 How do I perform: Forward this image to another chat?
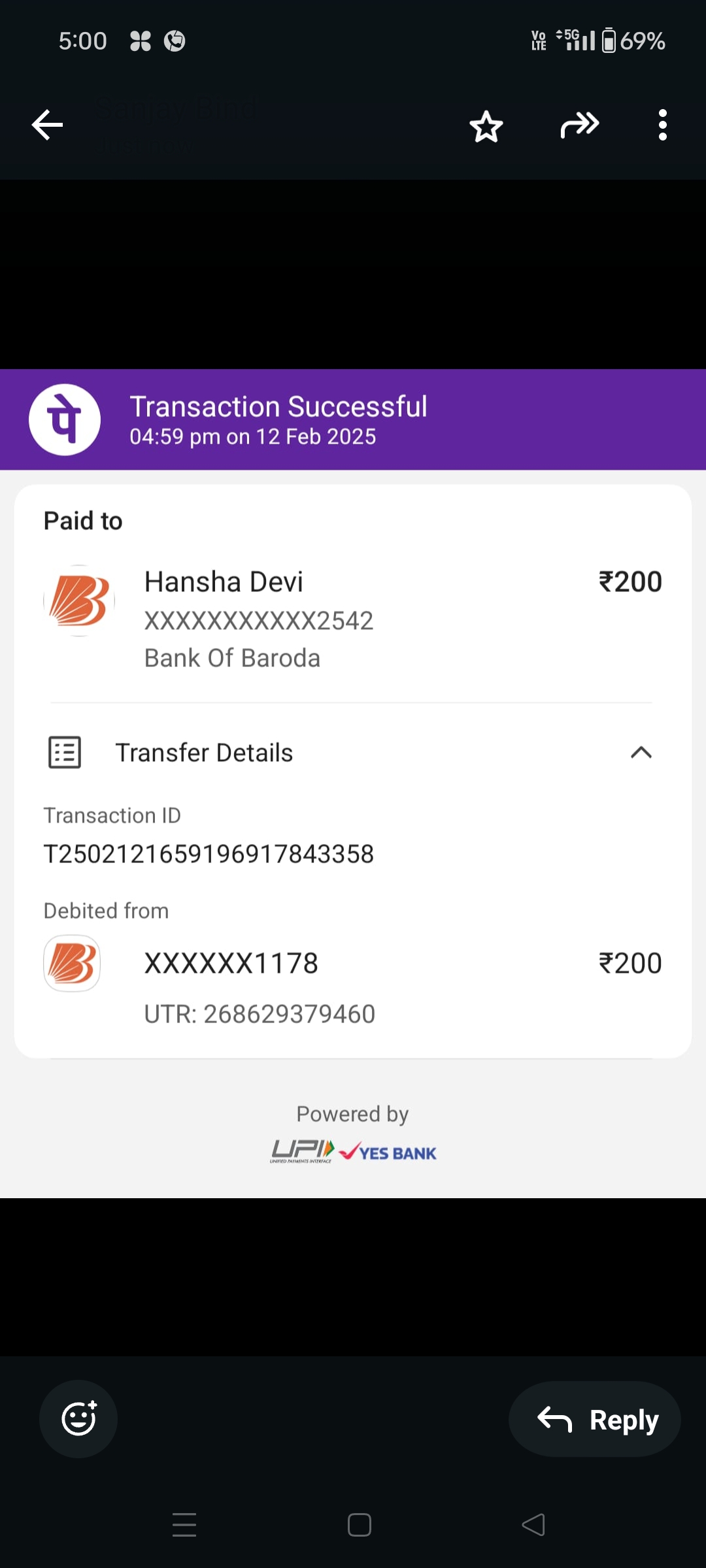pos(579,125)
